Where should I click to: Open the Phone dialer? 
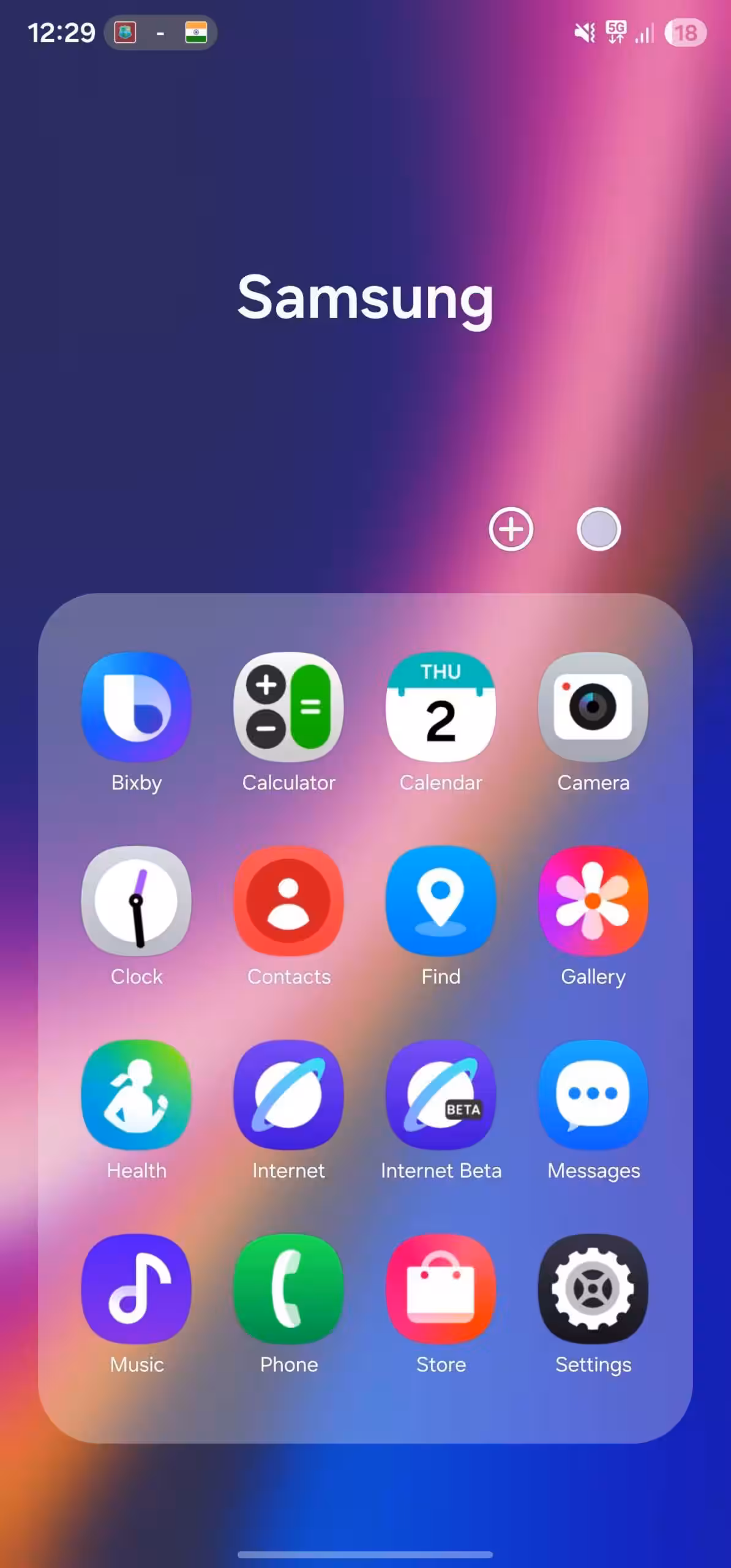(288, 1289)
